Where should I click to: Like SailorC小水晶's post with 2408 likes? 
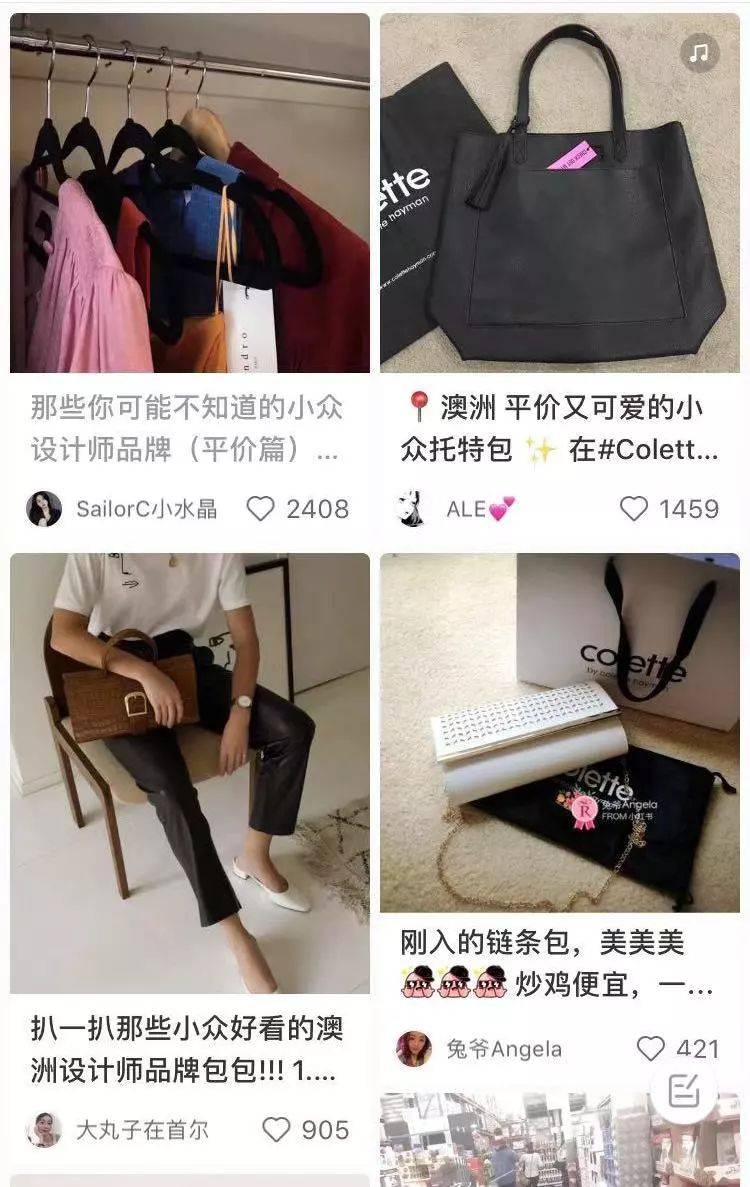point(261,509)
